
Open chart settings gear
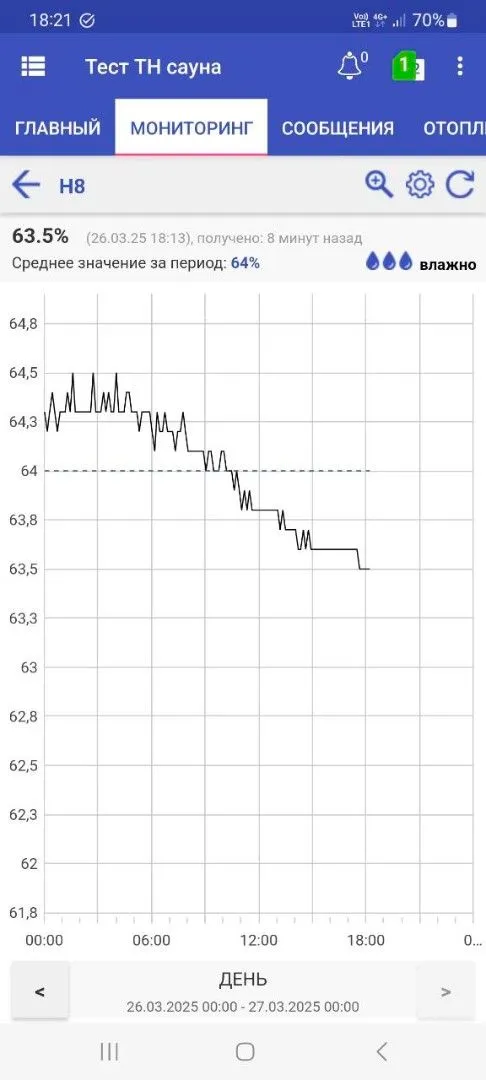pyautogui.click(x=420, y=185)
